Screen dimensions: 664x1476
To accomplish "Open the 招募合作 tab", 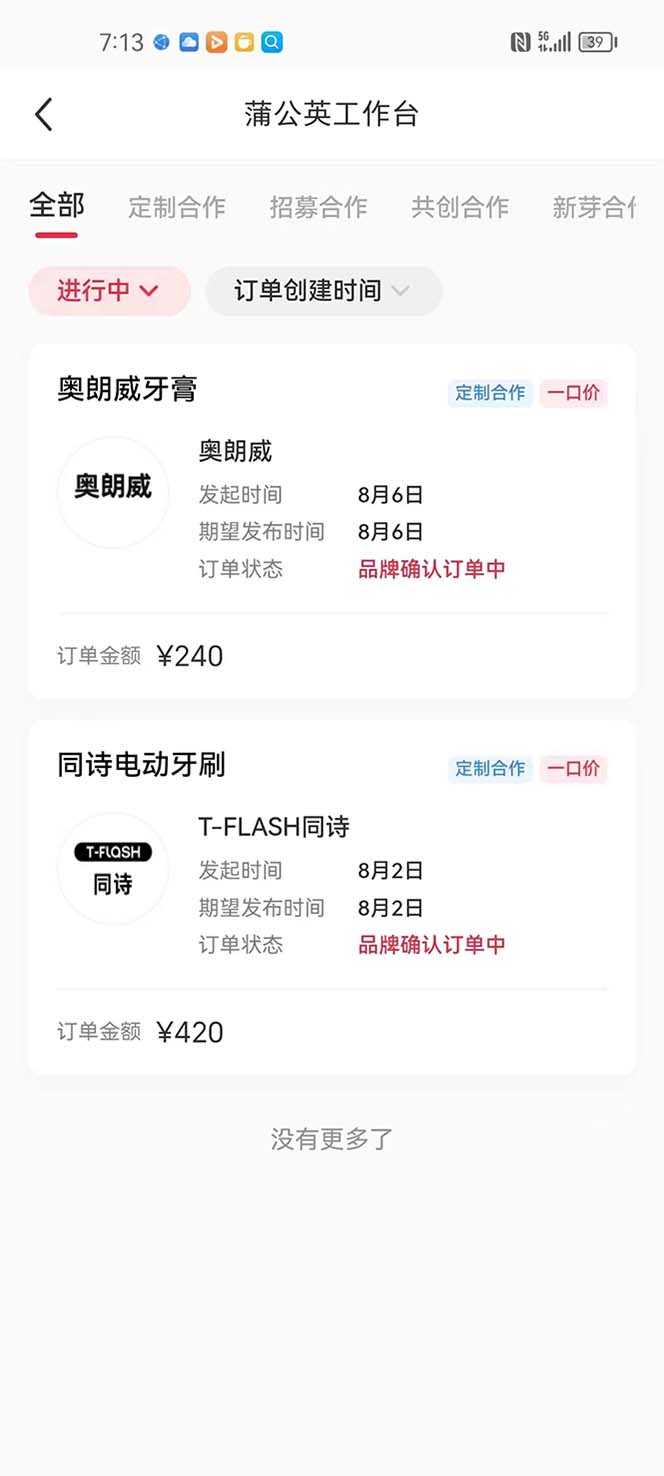I will (x=318, y=207).
